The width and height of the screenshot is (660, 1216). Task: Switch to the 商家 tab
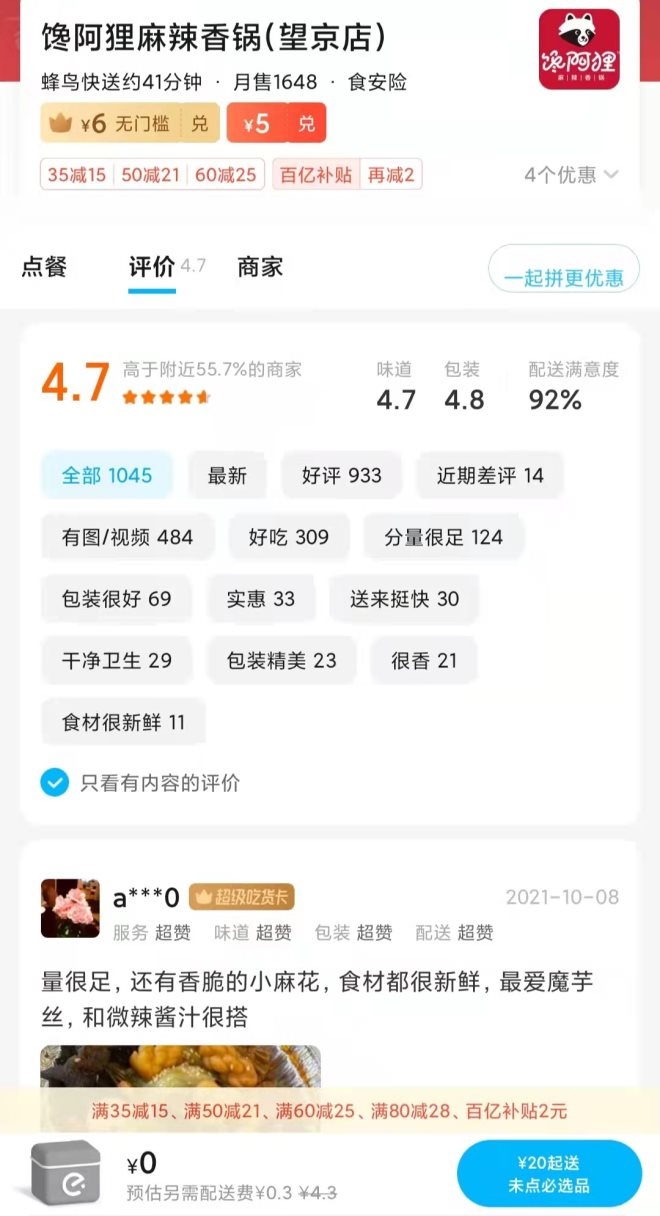point(260,267)
